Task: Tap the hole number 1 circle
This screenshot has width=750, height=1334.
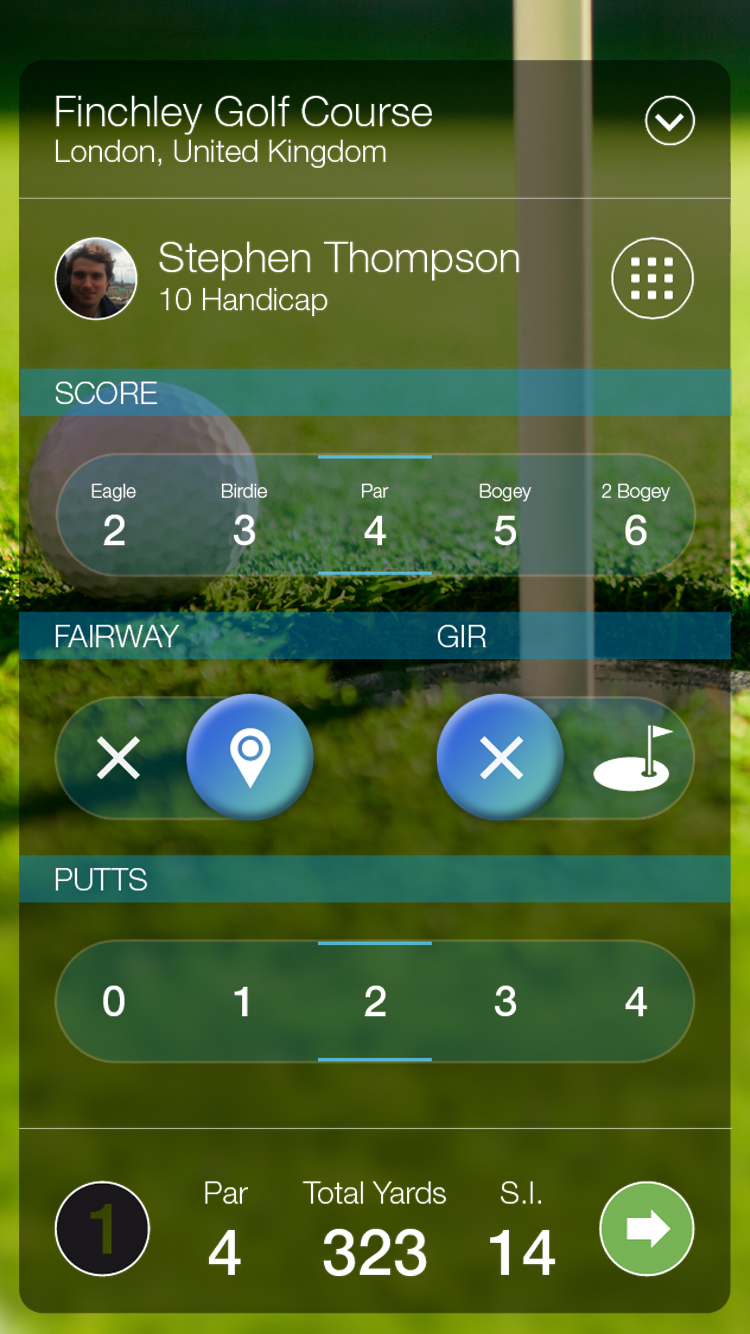Action: pyautogui.click(x=102, y=1229)
